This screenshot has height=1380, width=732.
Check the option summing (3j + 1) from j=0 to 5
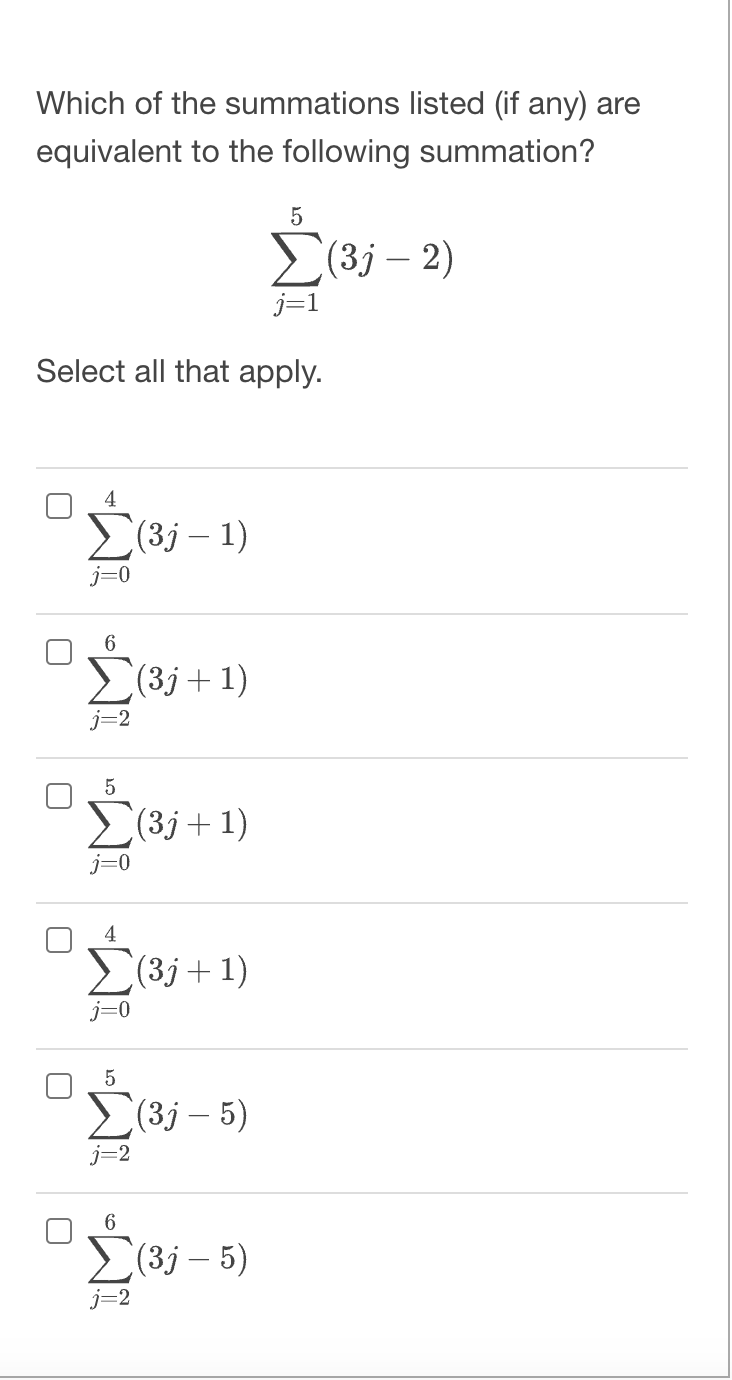tap(58, 797)
